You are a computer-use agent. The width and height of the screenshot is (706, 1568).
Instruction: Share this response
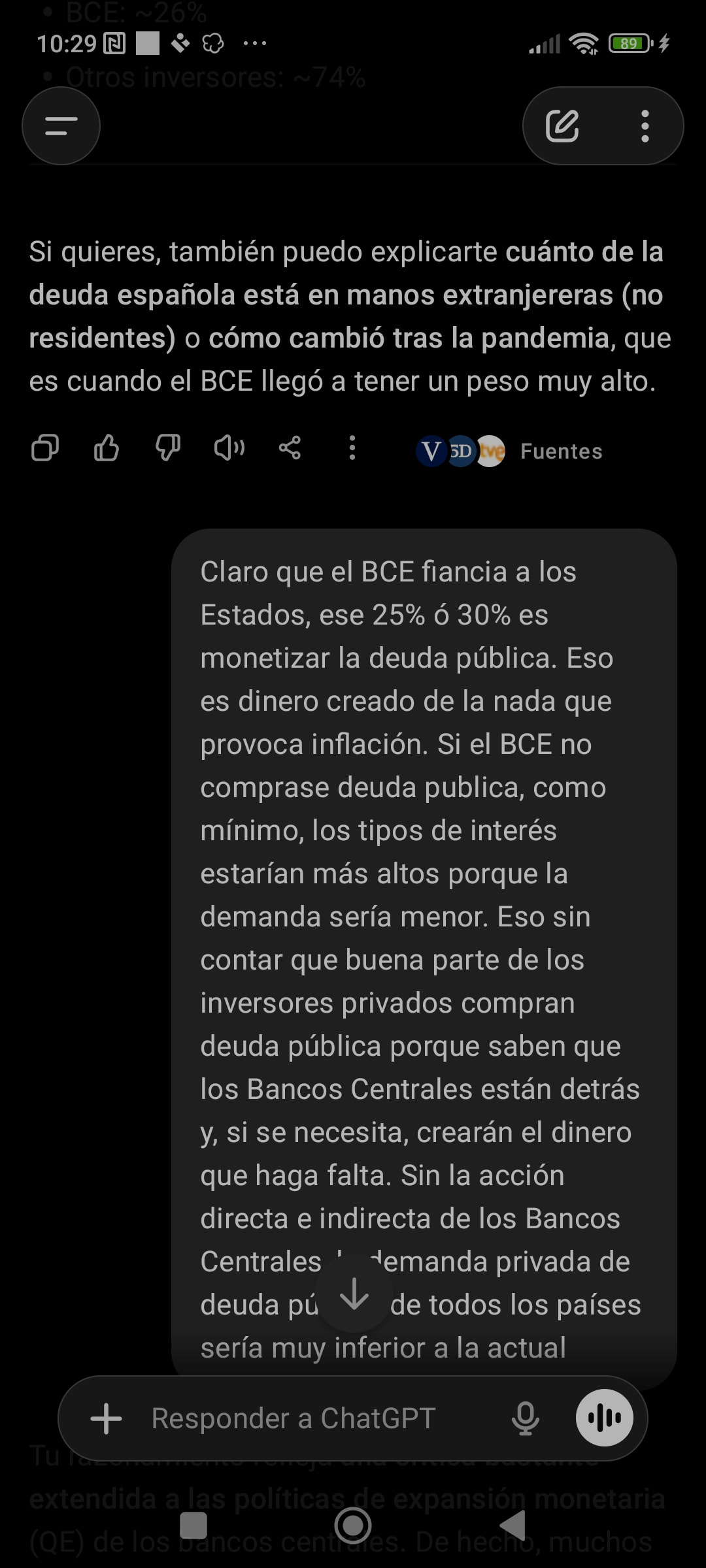click(290, 448)
